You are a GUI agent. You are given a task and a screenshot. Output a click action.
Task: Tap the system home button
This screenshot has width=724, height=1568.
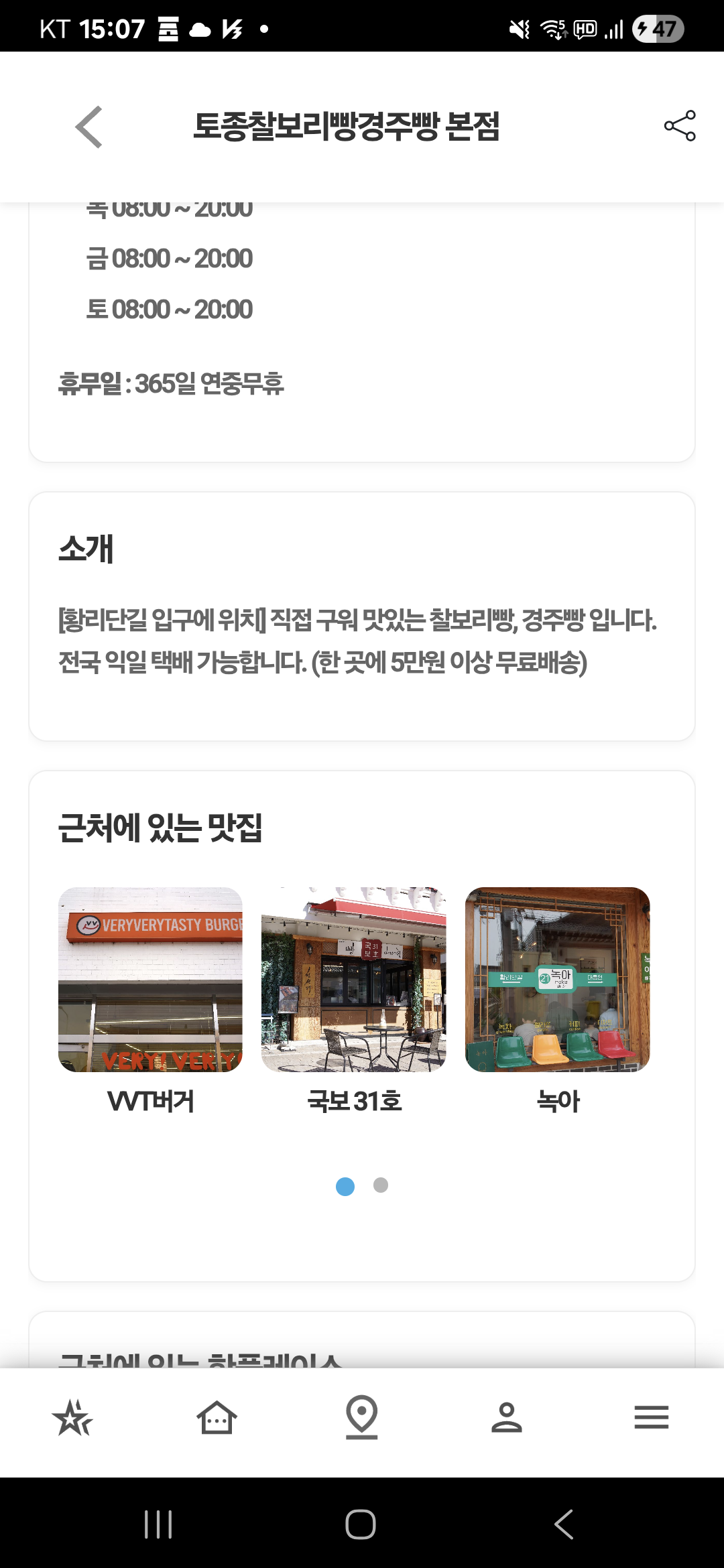pos(361,1524)
